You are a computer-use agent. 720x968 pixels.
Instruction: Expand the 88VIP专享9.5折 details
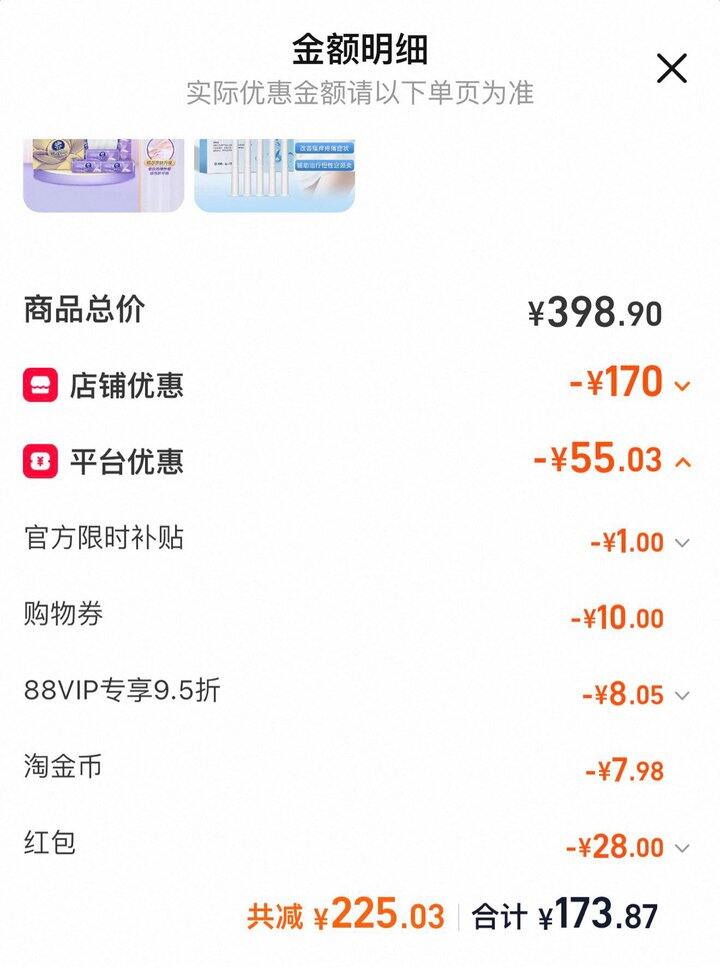pos(682,695)
